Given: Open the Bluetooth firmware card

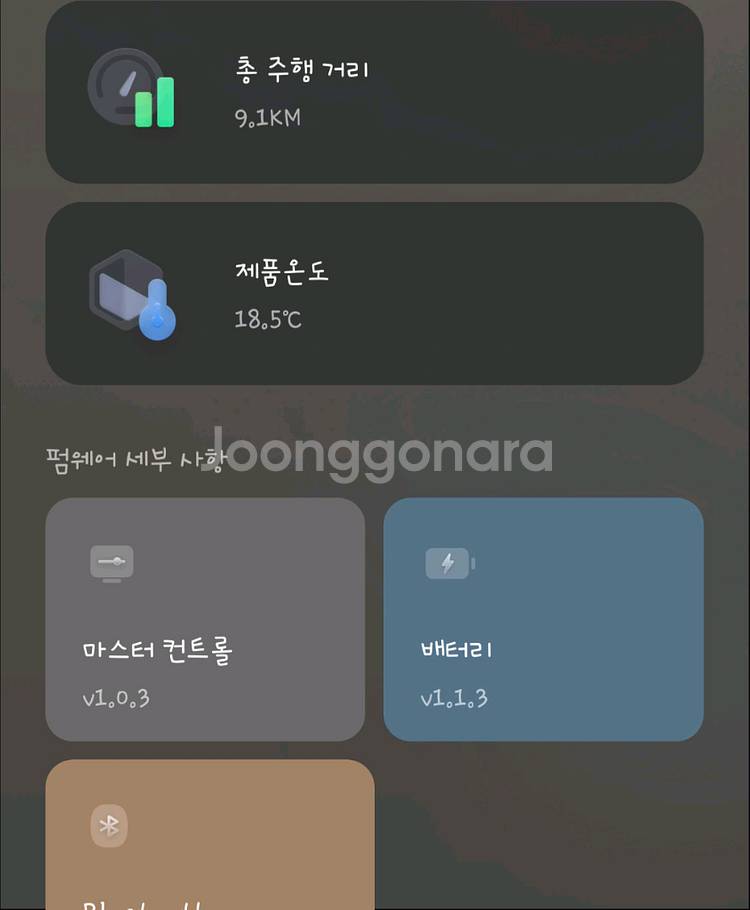Looking at the screenshot, I should click(210, 835).
